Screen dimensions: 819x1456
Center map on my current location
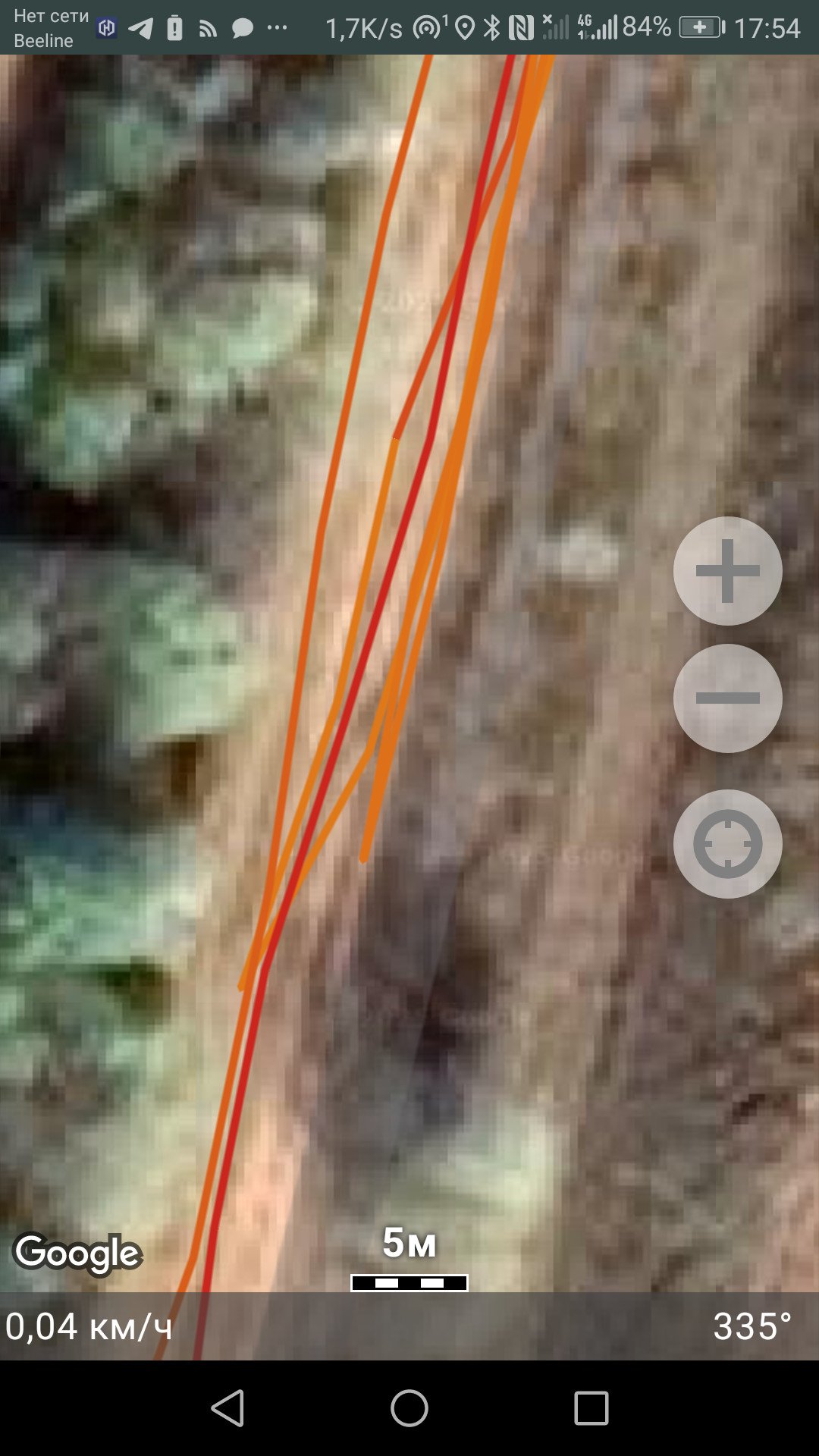click(x=727, y=844)
